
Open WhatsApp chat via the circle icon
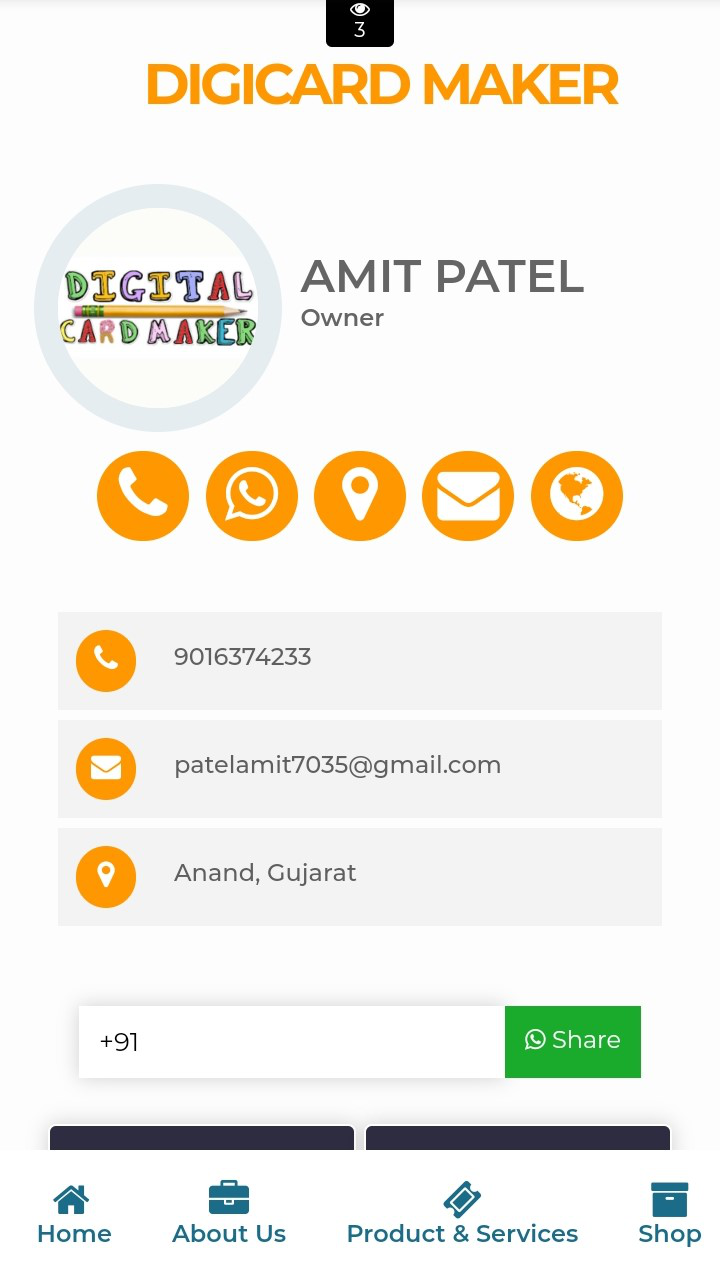tap(252, 496)
